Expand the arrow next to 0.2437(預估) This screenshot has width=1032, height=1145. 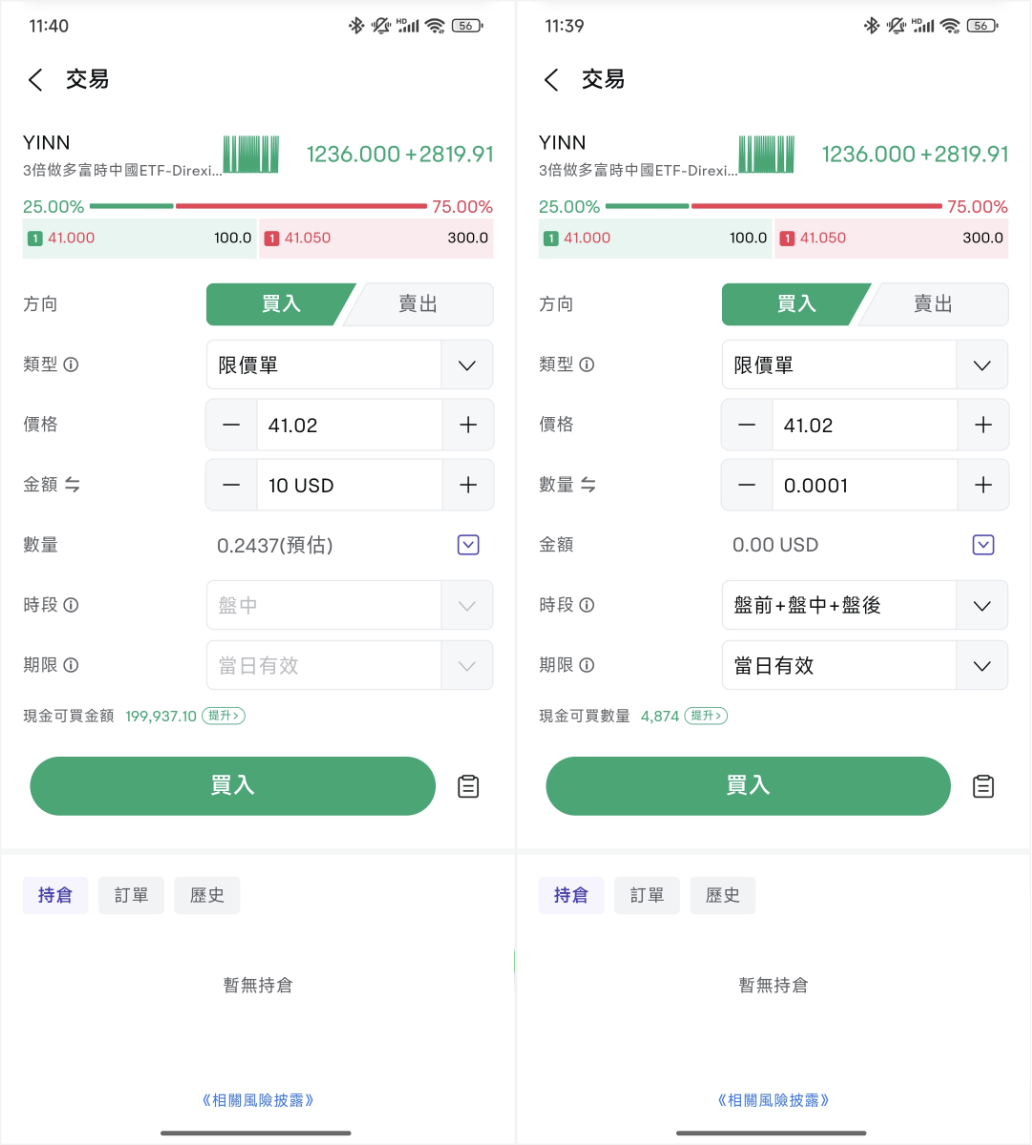pyautogui.click(x=468, y=545)
